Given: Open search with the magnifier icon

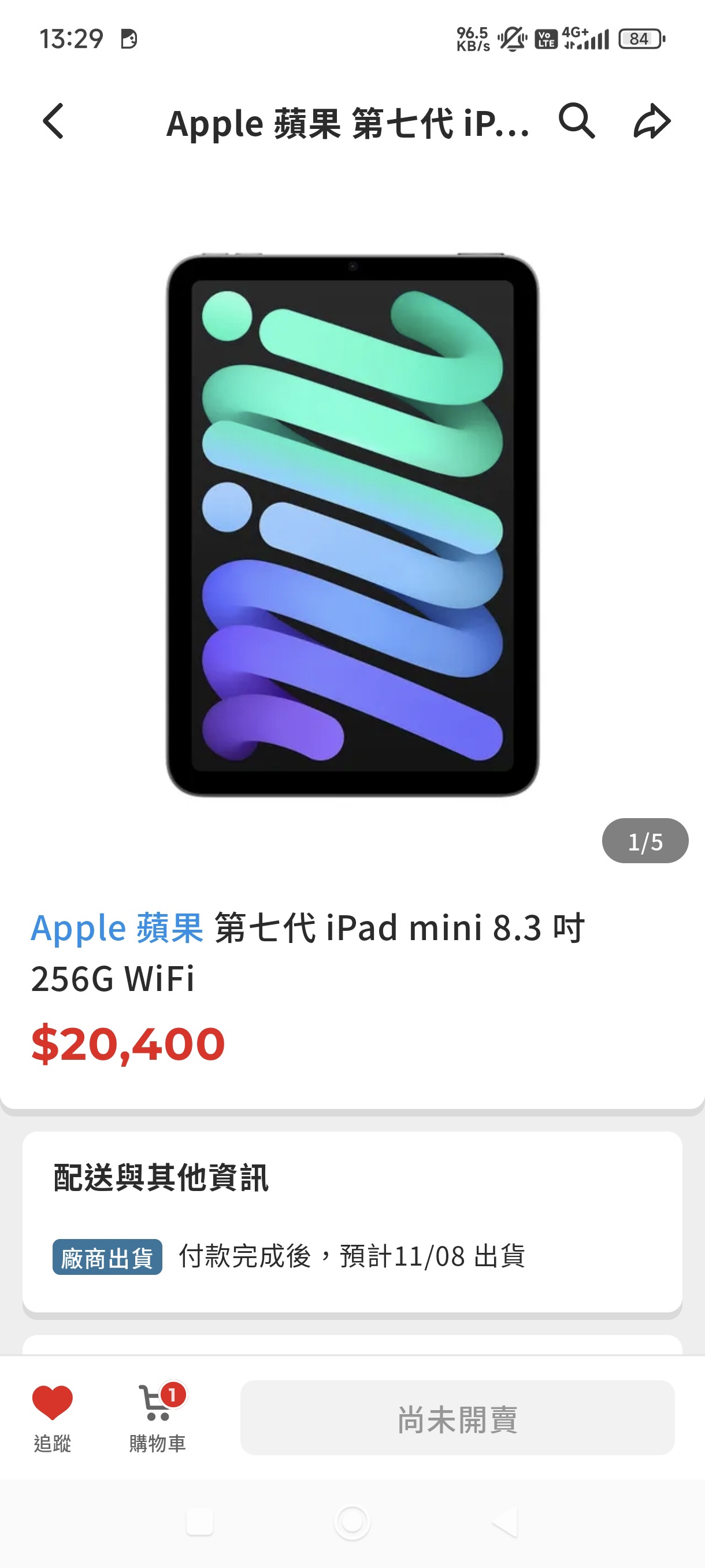Looking at the screenshot, I should point(576,121).
